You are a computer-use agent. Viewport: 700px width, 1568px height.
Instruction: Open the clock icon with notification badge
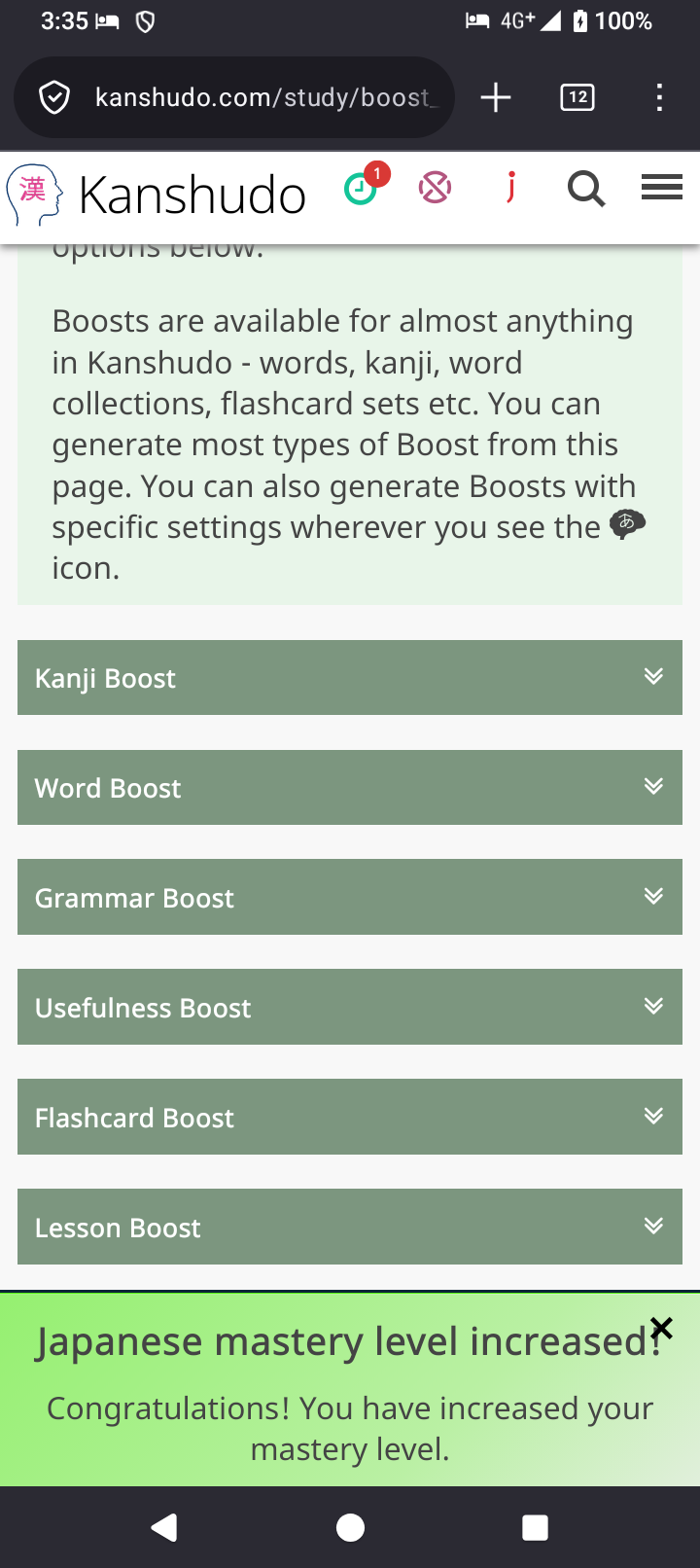point(362,188)
